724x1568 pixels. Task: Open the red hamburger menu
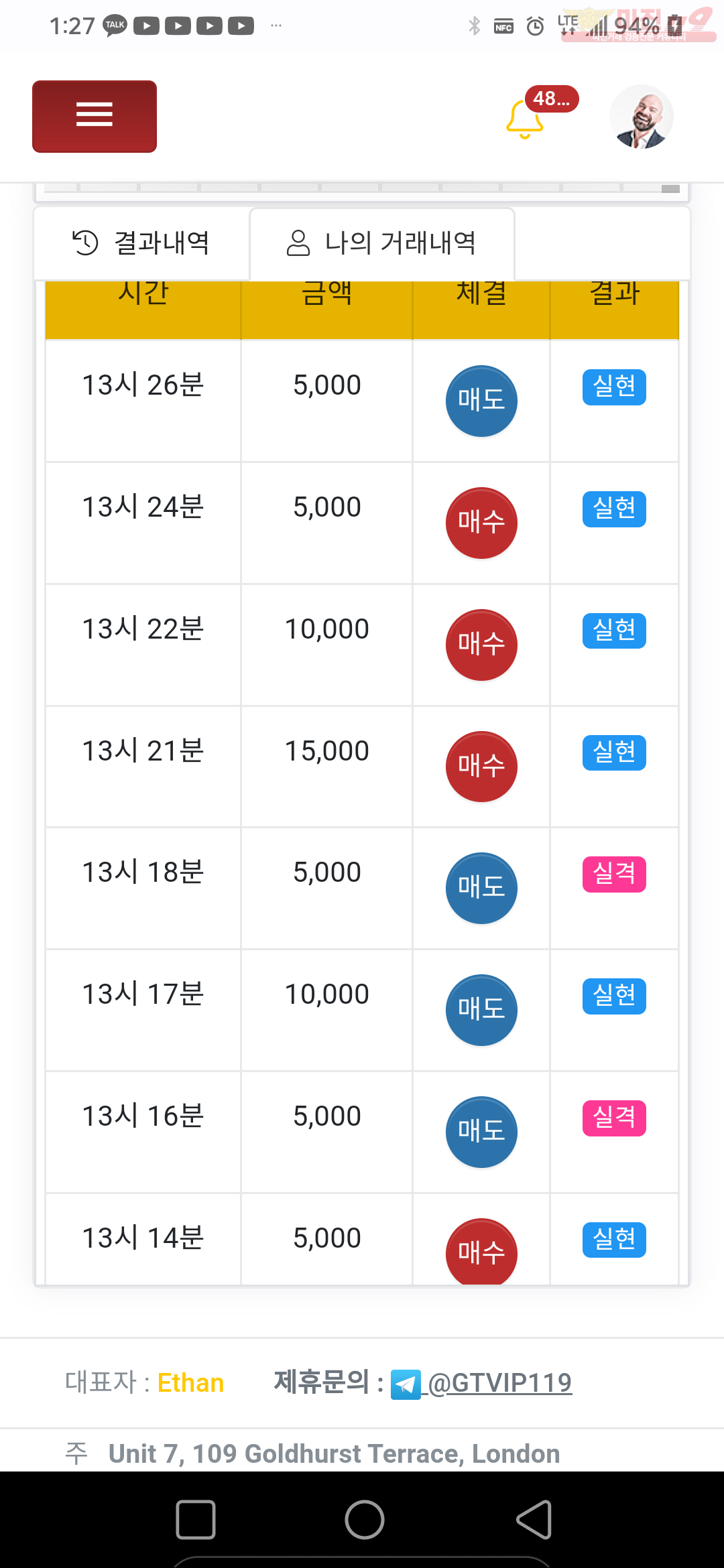(x=95, y=117)
